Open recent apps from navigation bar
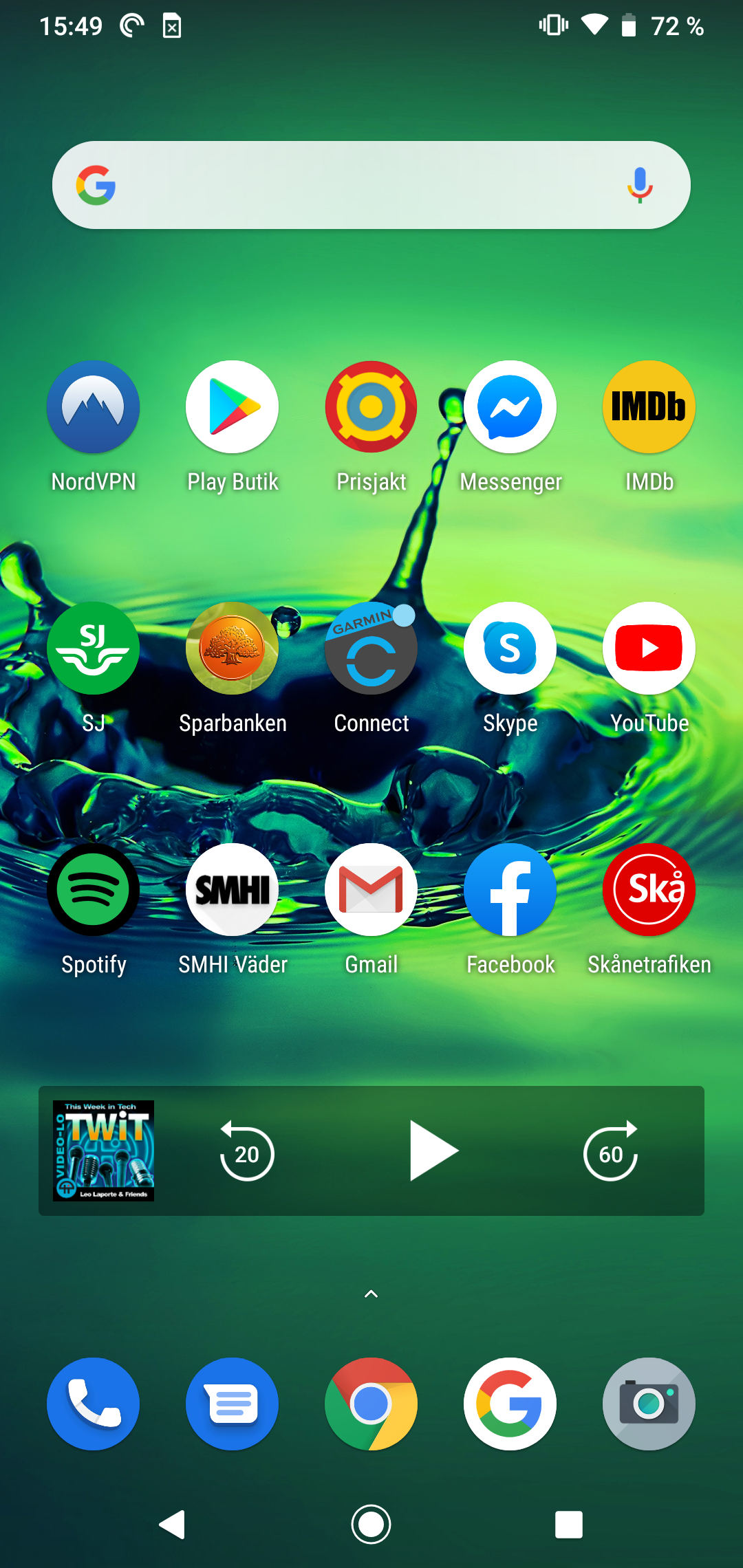 pos(569,1525)
